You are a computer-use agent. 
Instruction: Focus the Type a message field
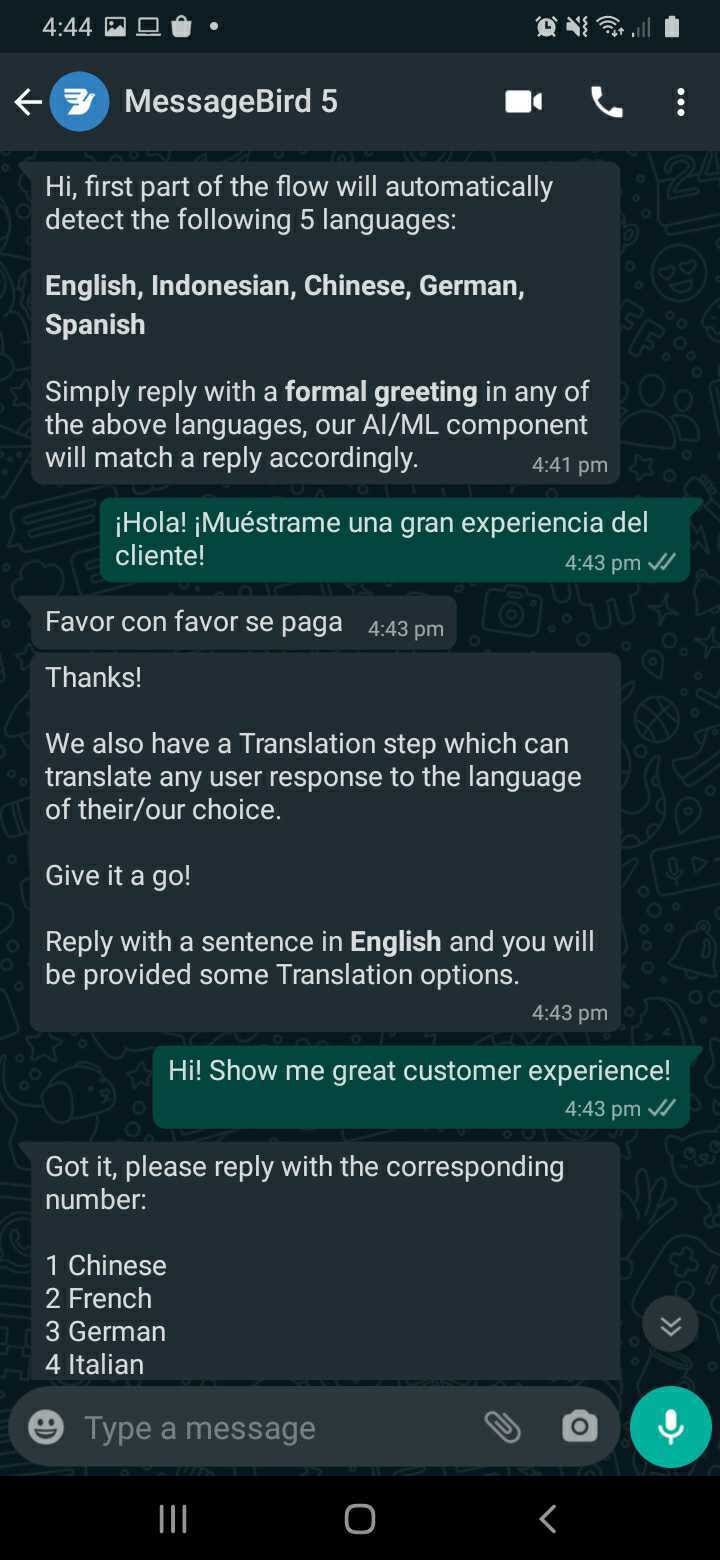click(270, 1427)
